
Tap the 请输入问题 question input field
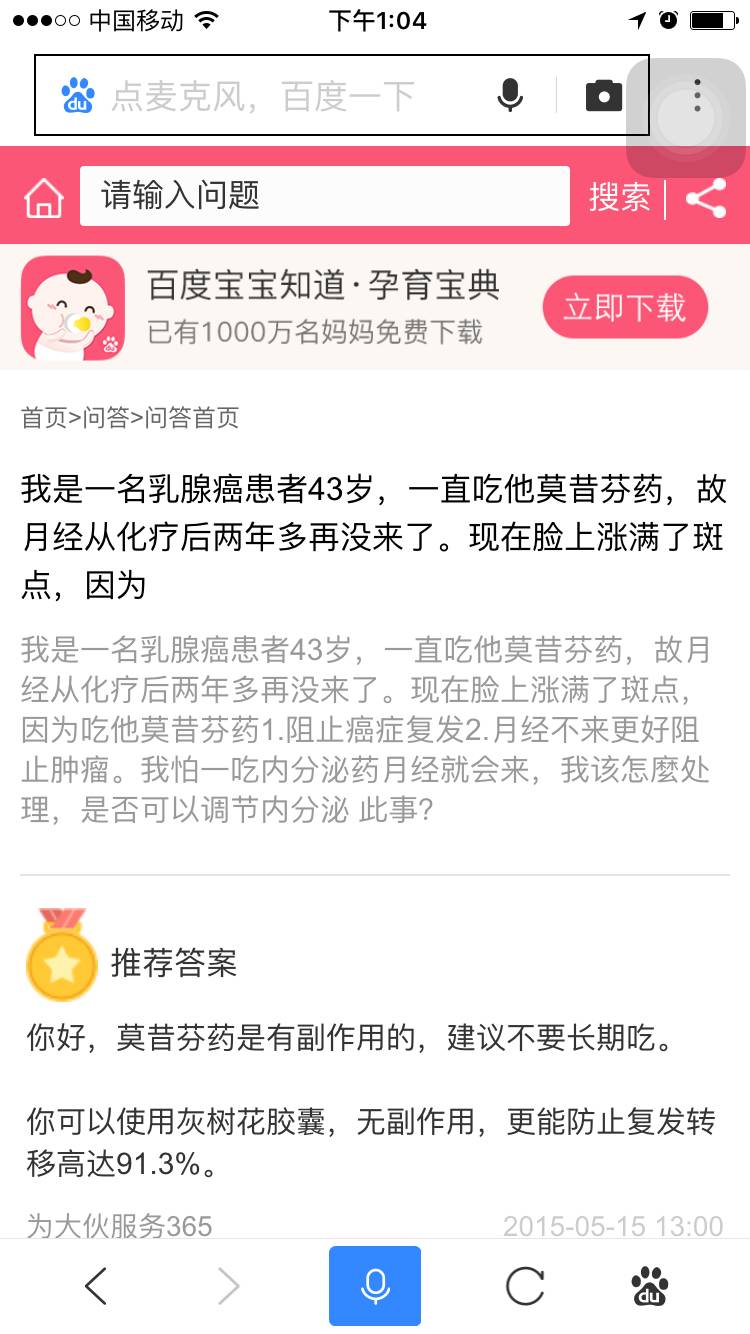(325, 196)
